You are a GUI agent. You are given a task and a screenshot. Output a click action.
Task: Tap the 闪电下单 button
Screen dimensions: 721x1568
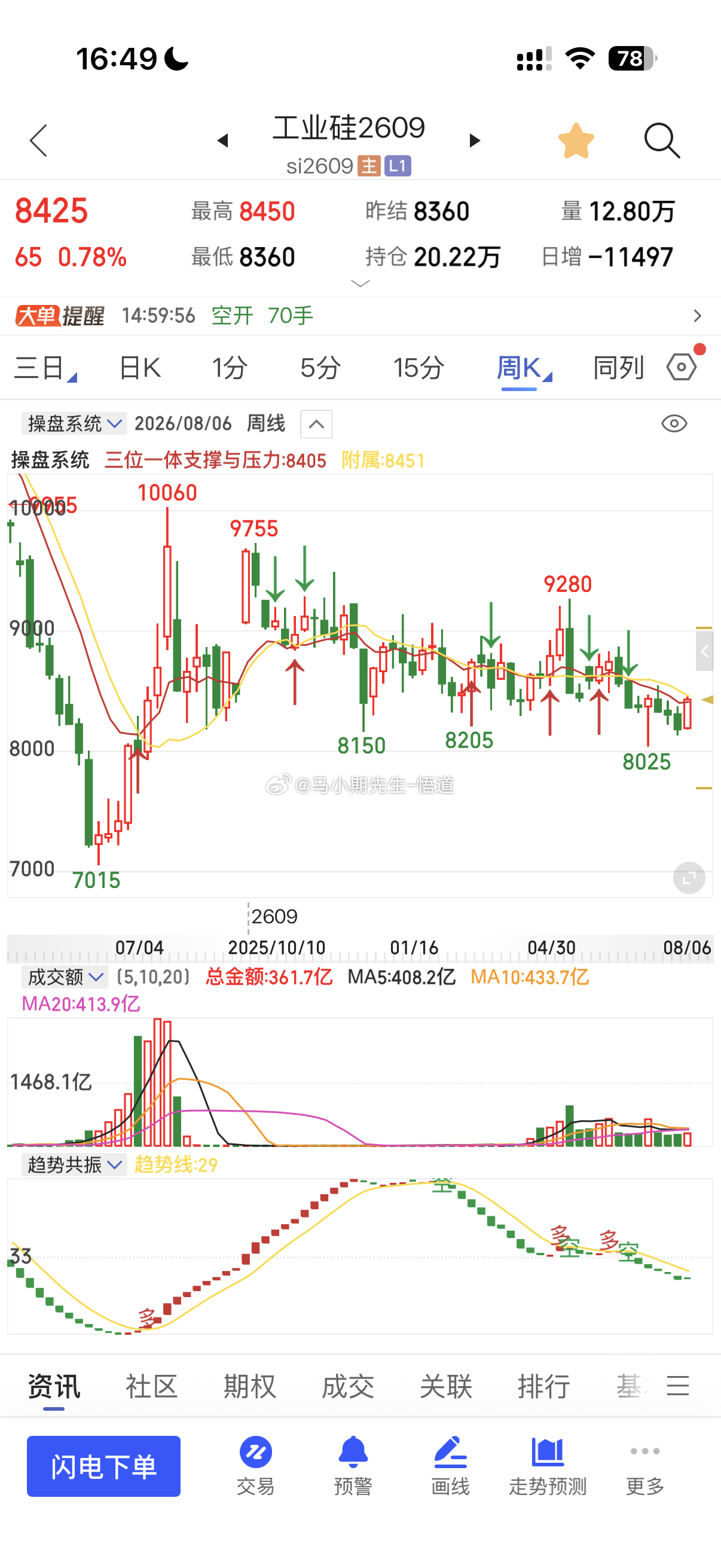pyautogui.click(x=103, y=1466)
